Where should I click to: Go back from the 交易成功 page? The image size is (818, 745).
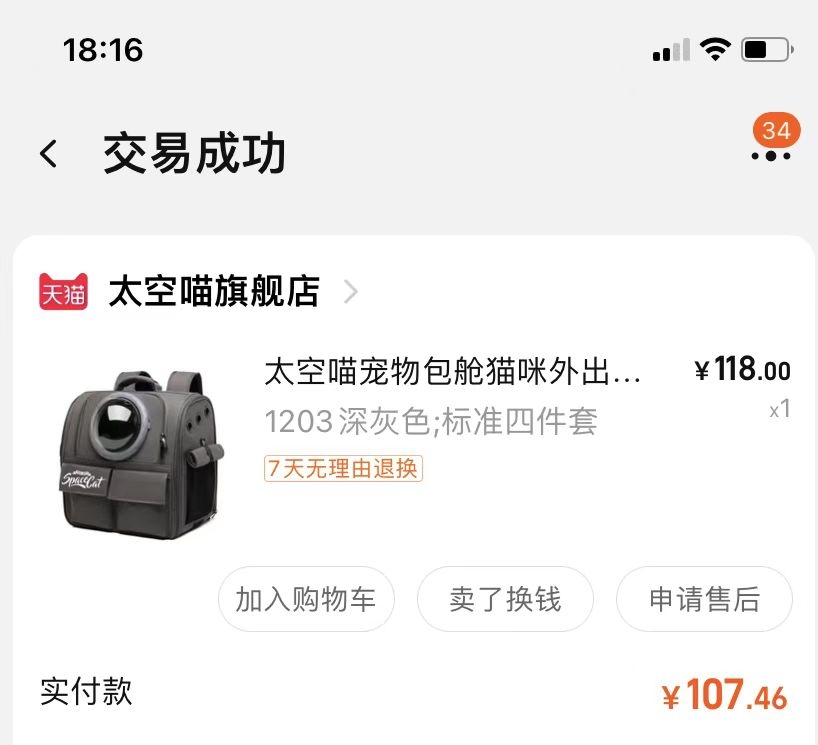point(48,154)
